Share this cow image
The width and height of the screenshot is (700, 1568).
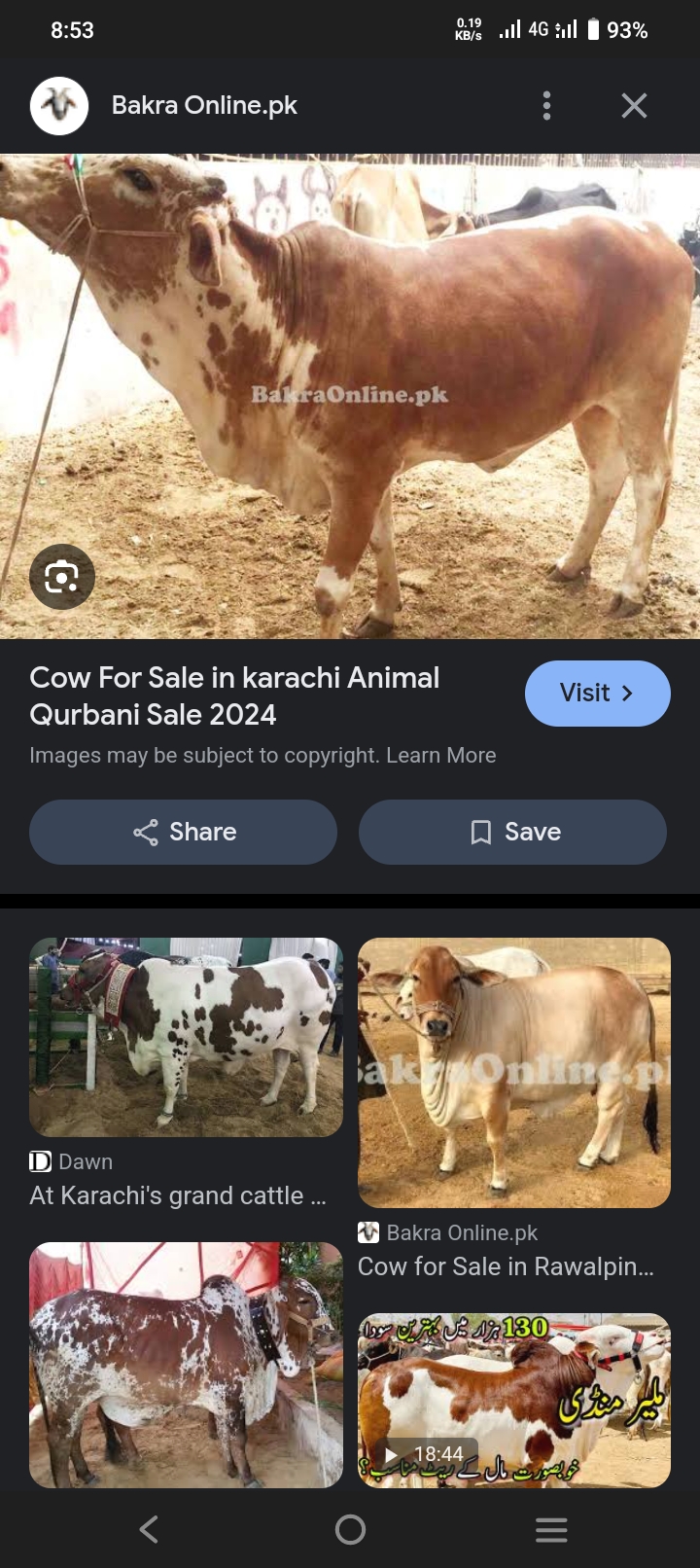click(184, 833)
